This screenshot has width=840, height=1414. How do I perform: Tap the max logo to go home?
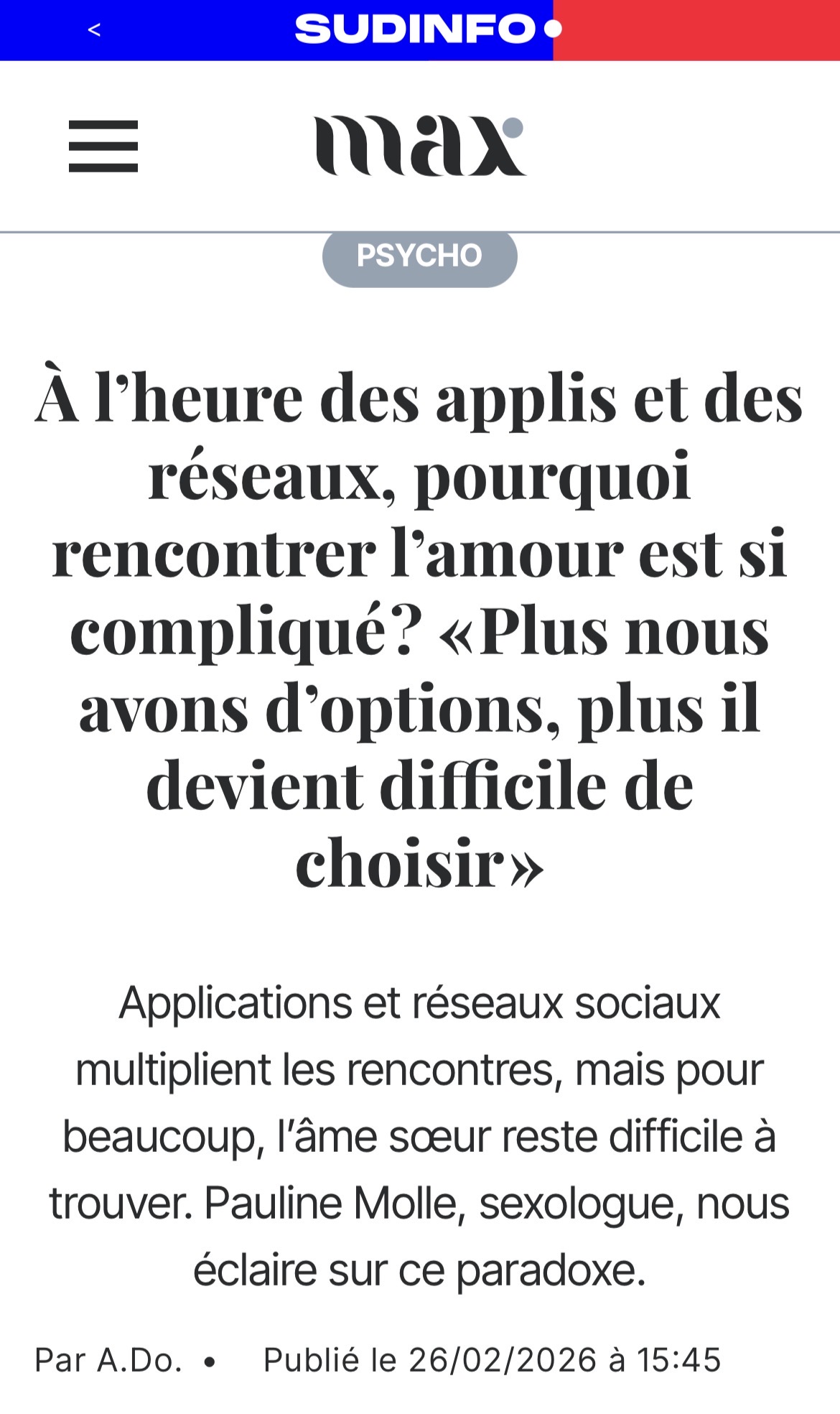point(419,145)
